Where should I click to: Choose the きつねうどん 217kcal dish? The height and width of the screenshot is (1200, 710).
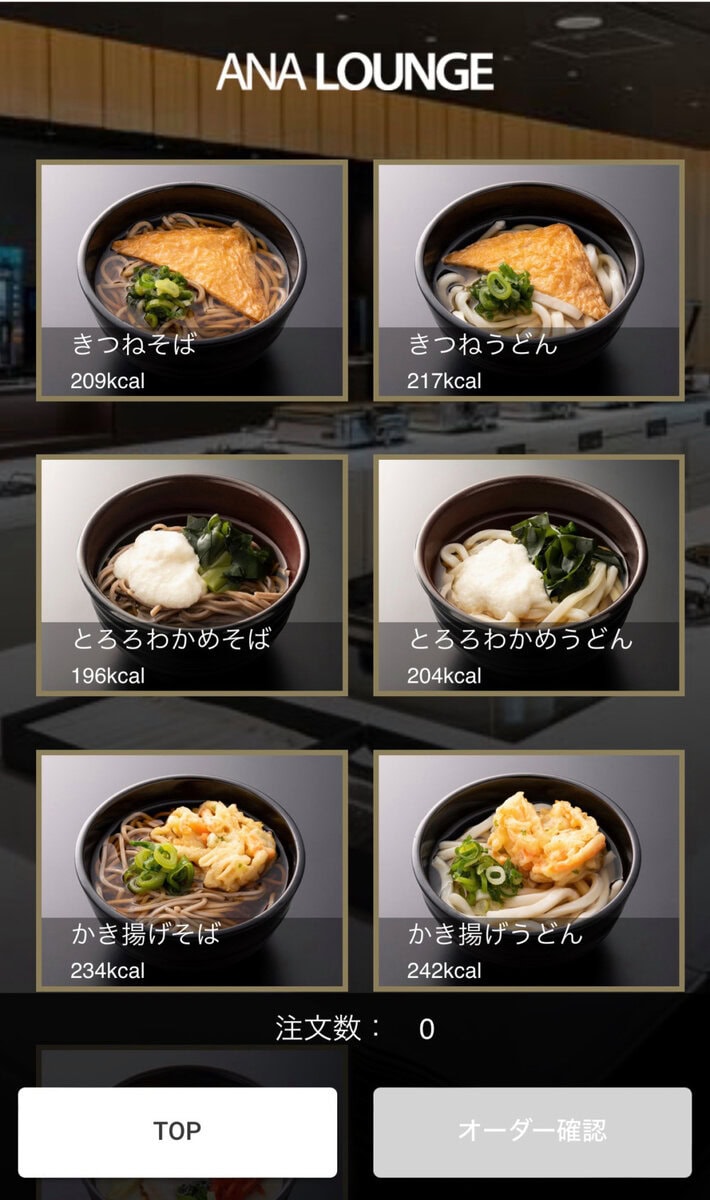[529, 281]
